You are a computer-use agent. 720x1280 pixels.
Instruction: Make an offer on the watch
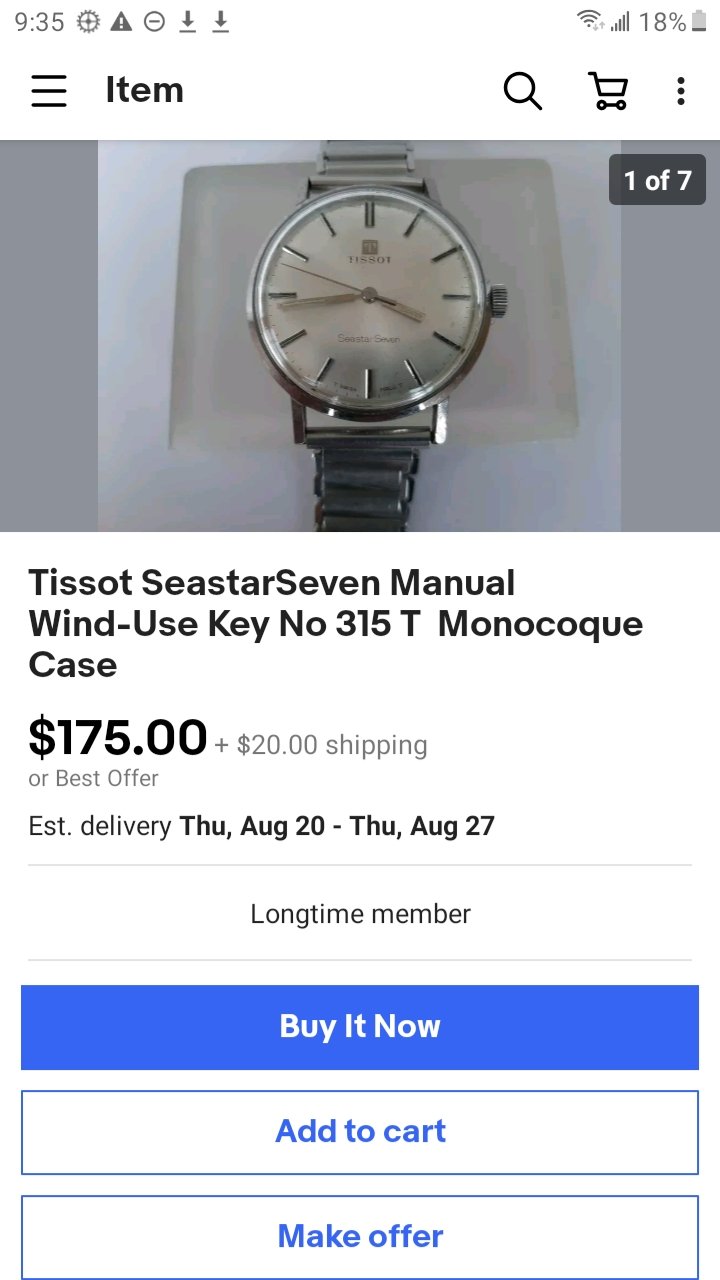tap(360, 1236)
